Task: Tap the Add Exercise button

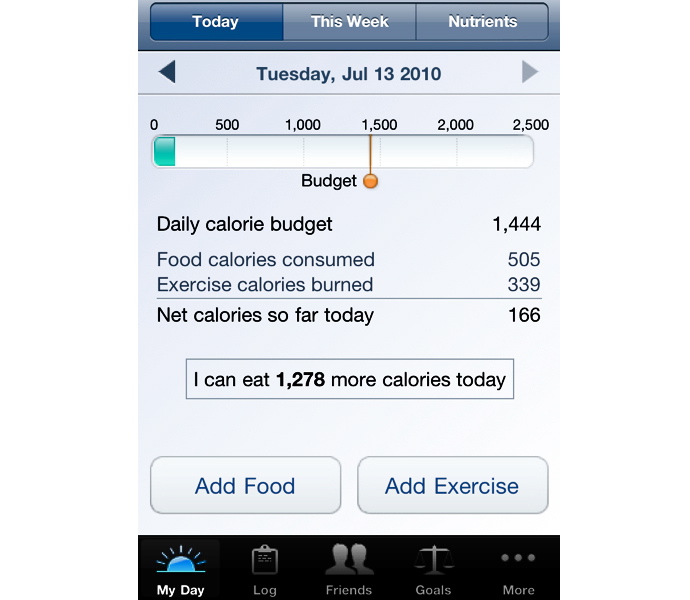Action: (x=452, y=486)
